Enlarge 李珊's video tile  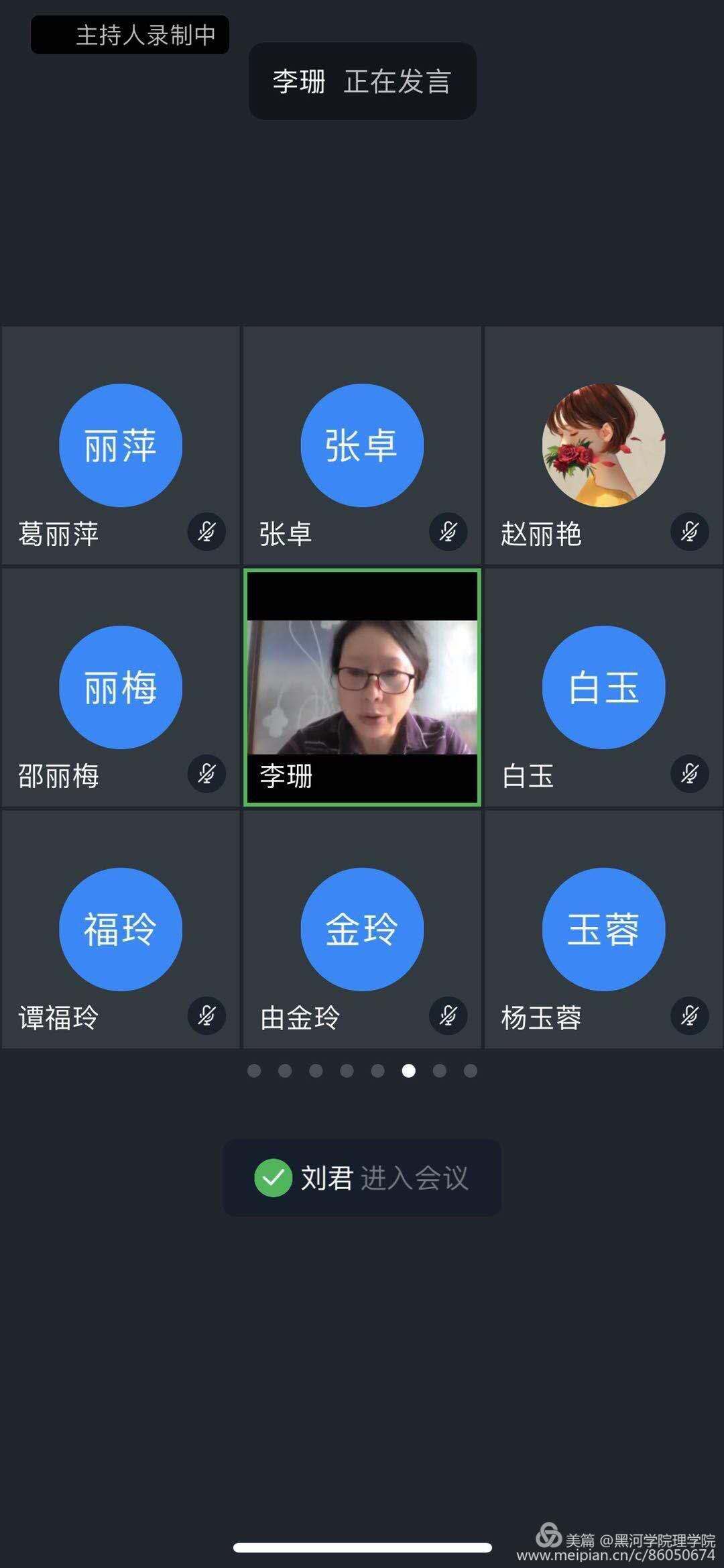[362, 687]
